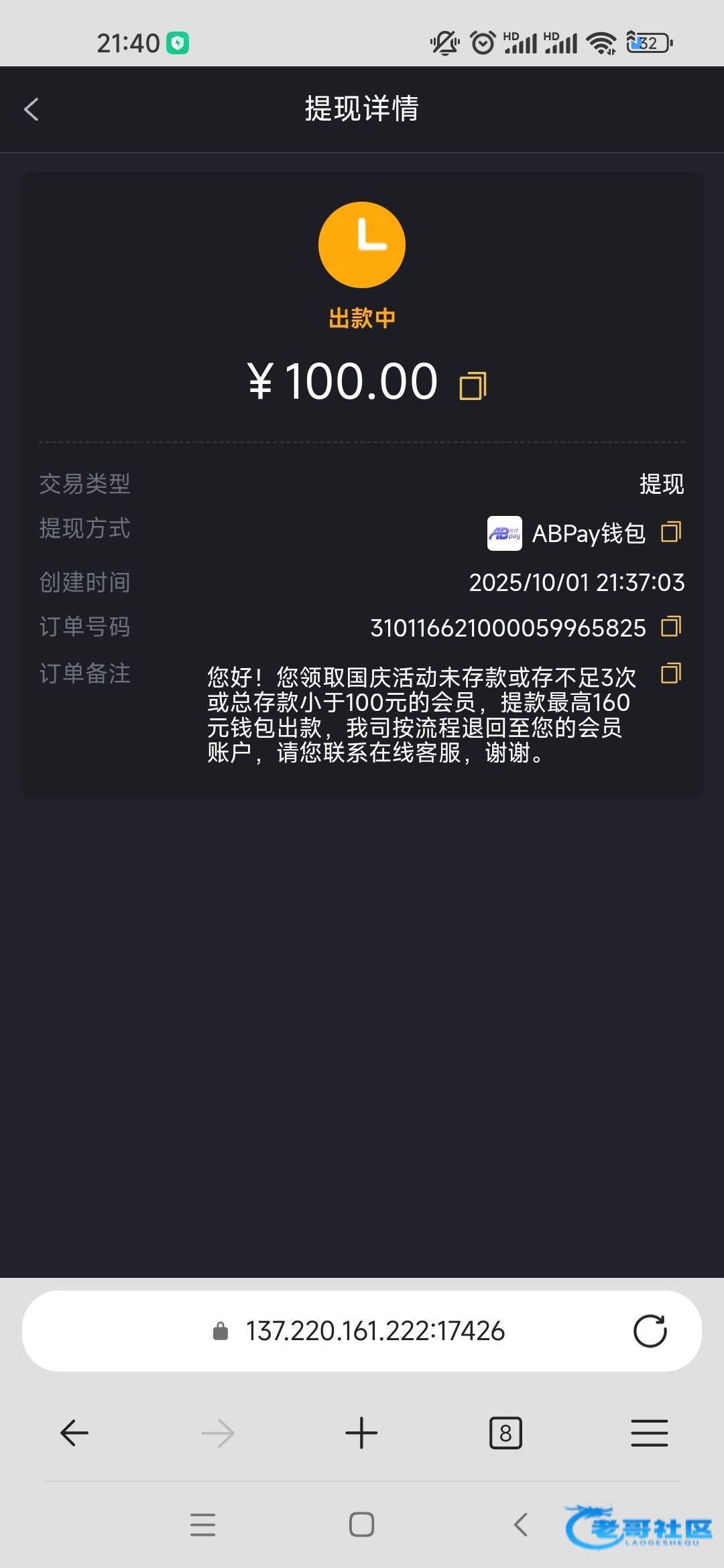
Task: Copy the ABPay钱包 withdrawal method
Action: pyautogui.click(x=671, y=532)
